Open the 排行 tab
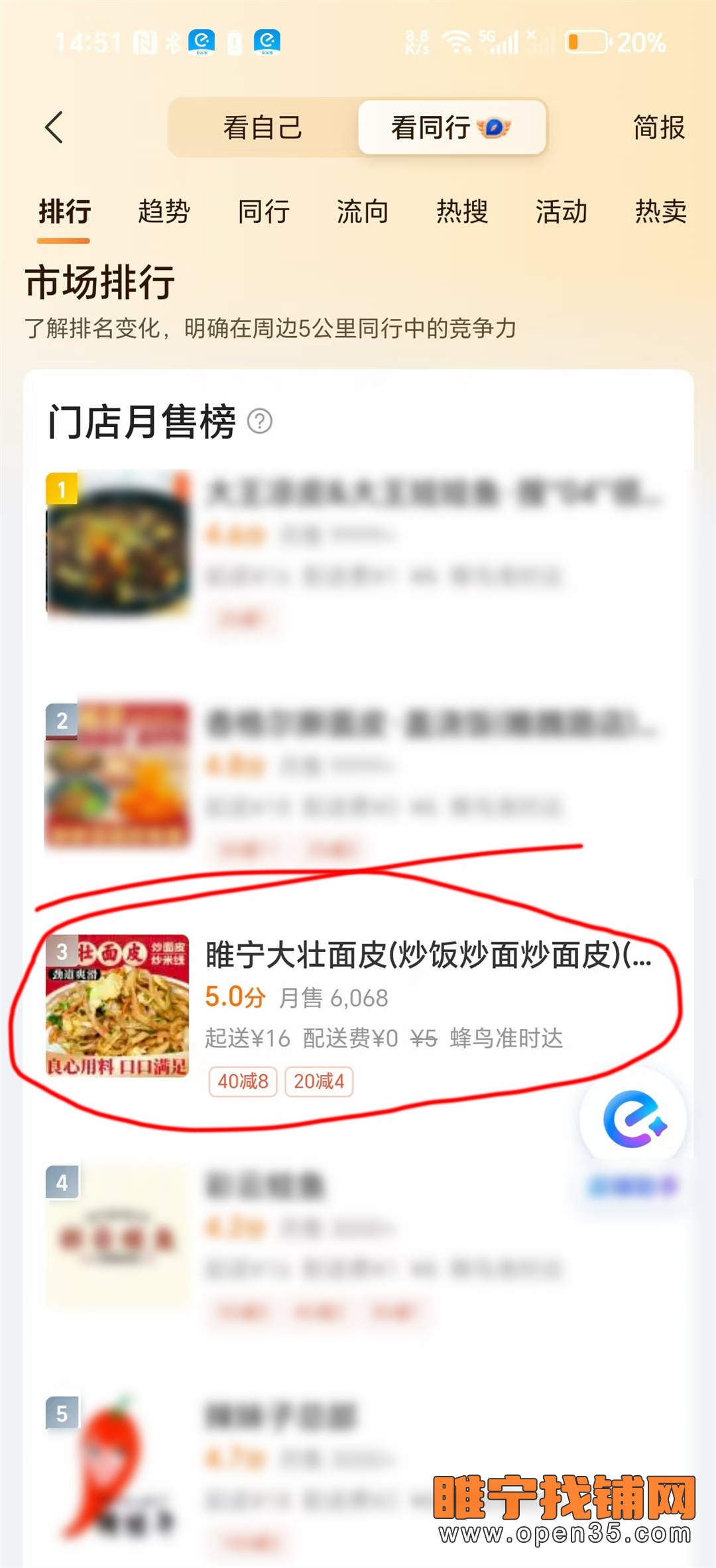716x1568 pixels. tap(64, 212)
